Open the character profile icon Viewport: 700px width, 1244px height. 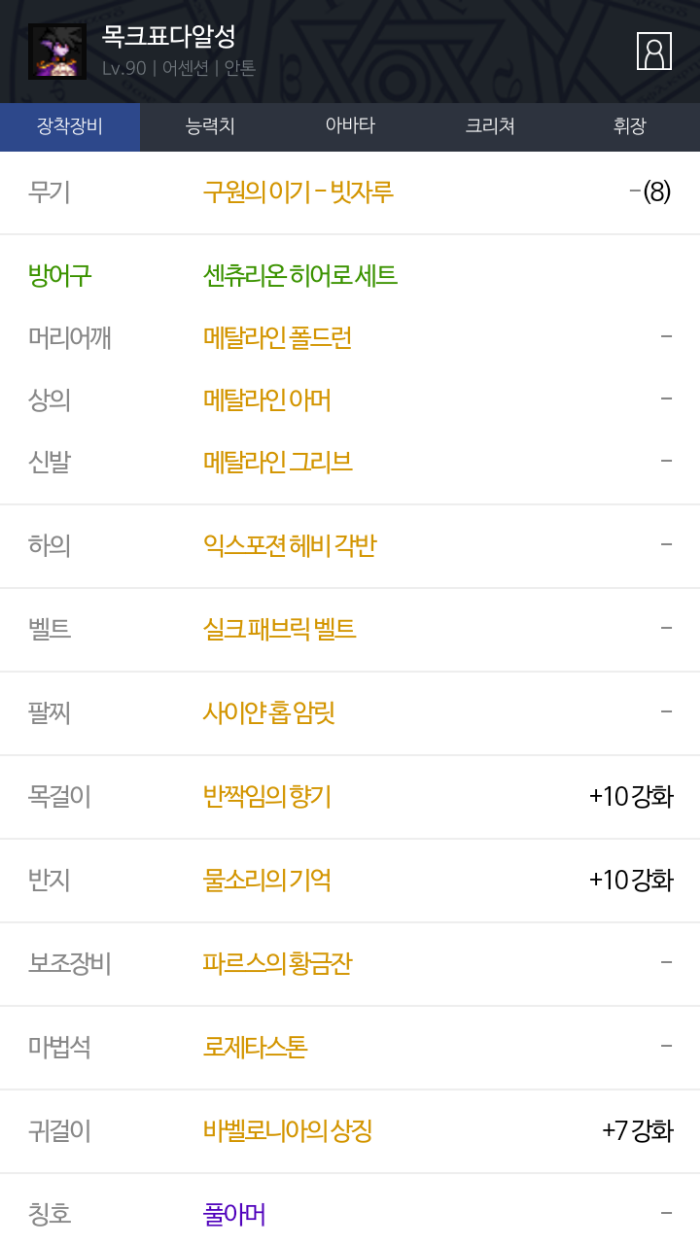654,51
